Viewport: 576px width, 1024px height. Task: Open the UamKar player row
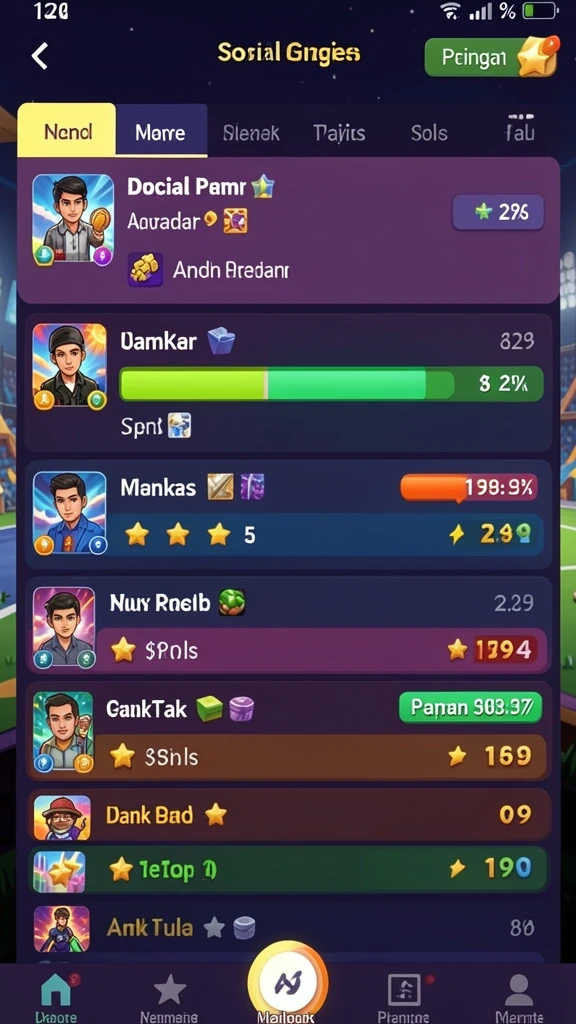tap(289, 383)
